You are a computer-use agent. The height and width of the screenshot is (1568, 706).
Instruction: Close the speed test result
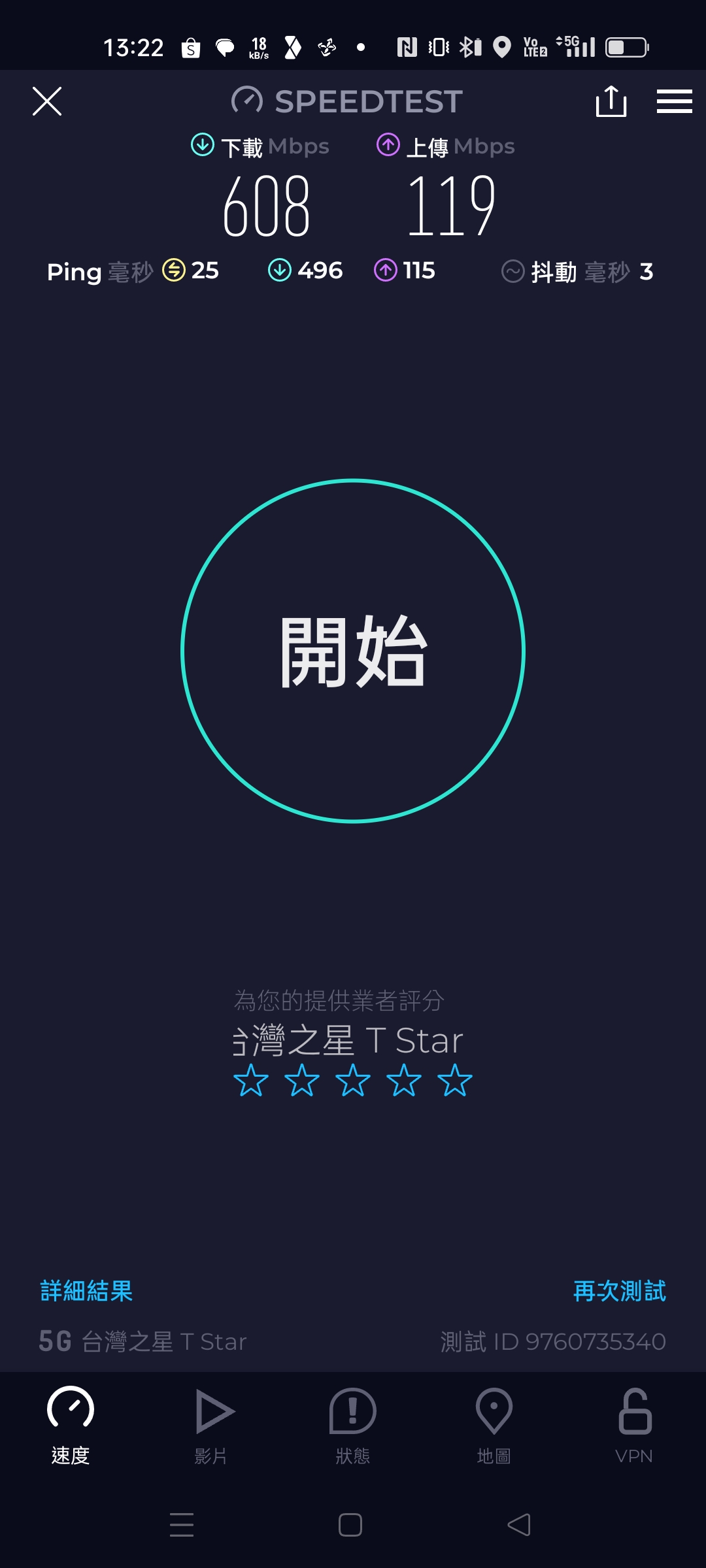(47, 101)
